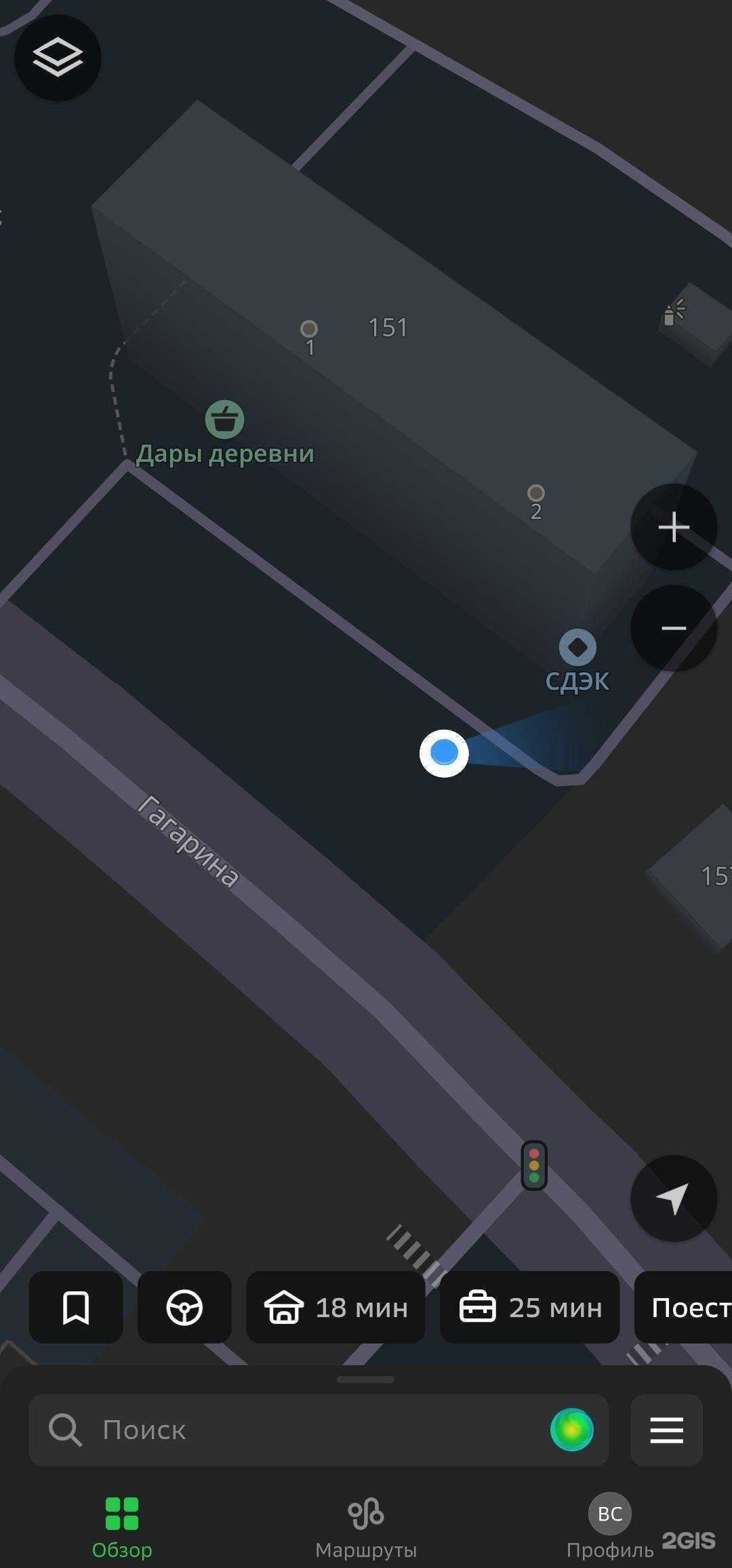
Task: Zoom in with the plus button
Action: [673, 527]
